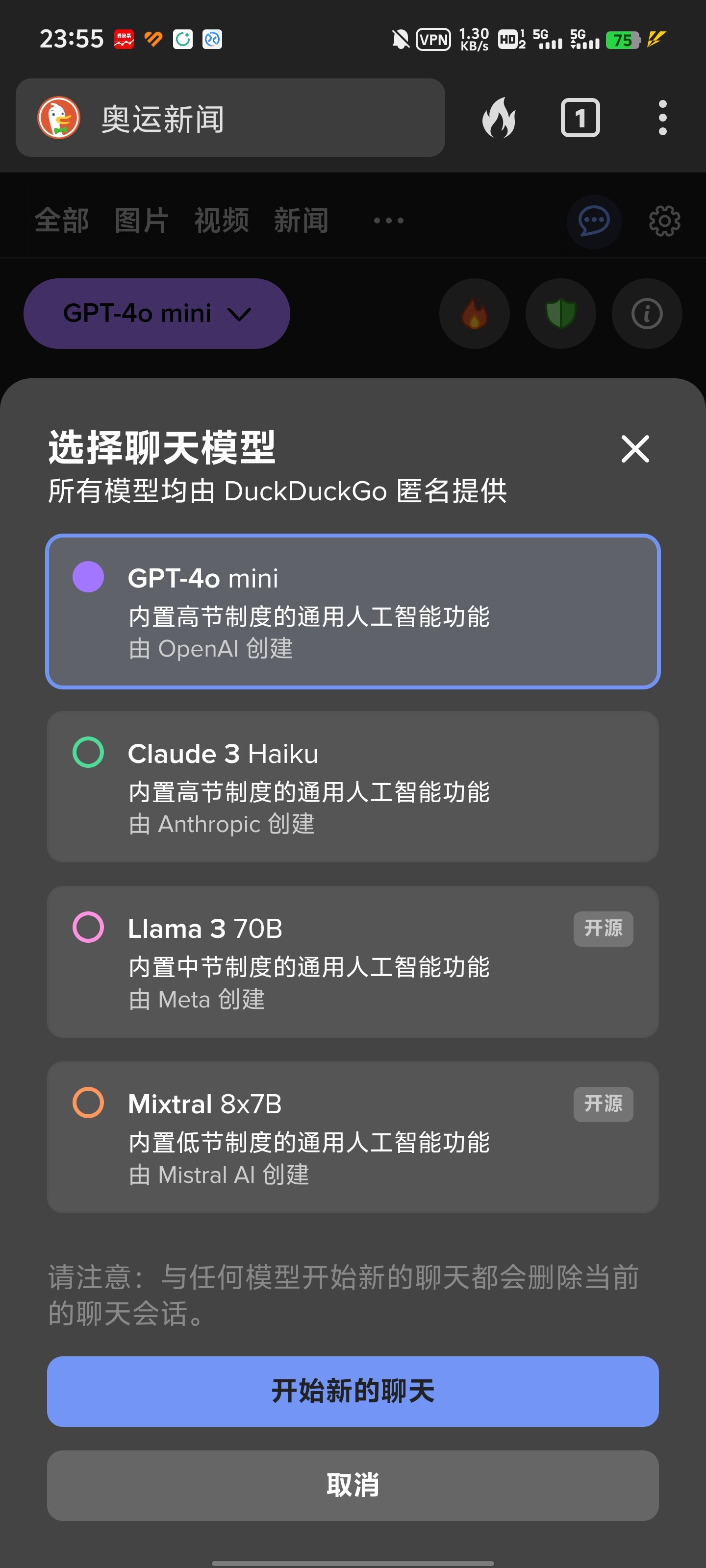Open the browser overflow menu
The width and height of the screenshot is (706, 1568).
tap(663, 118)
